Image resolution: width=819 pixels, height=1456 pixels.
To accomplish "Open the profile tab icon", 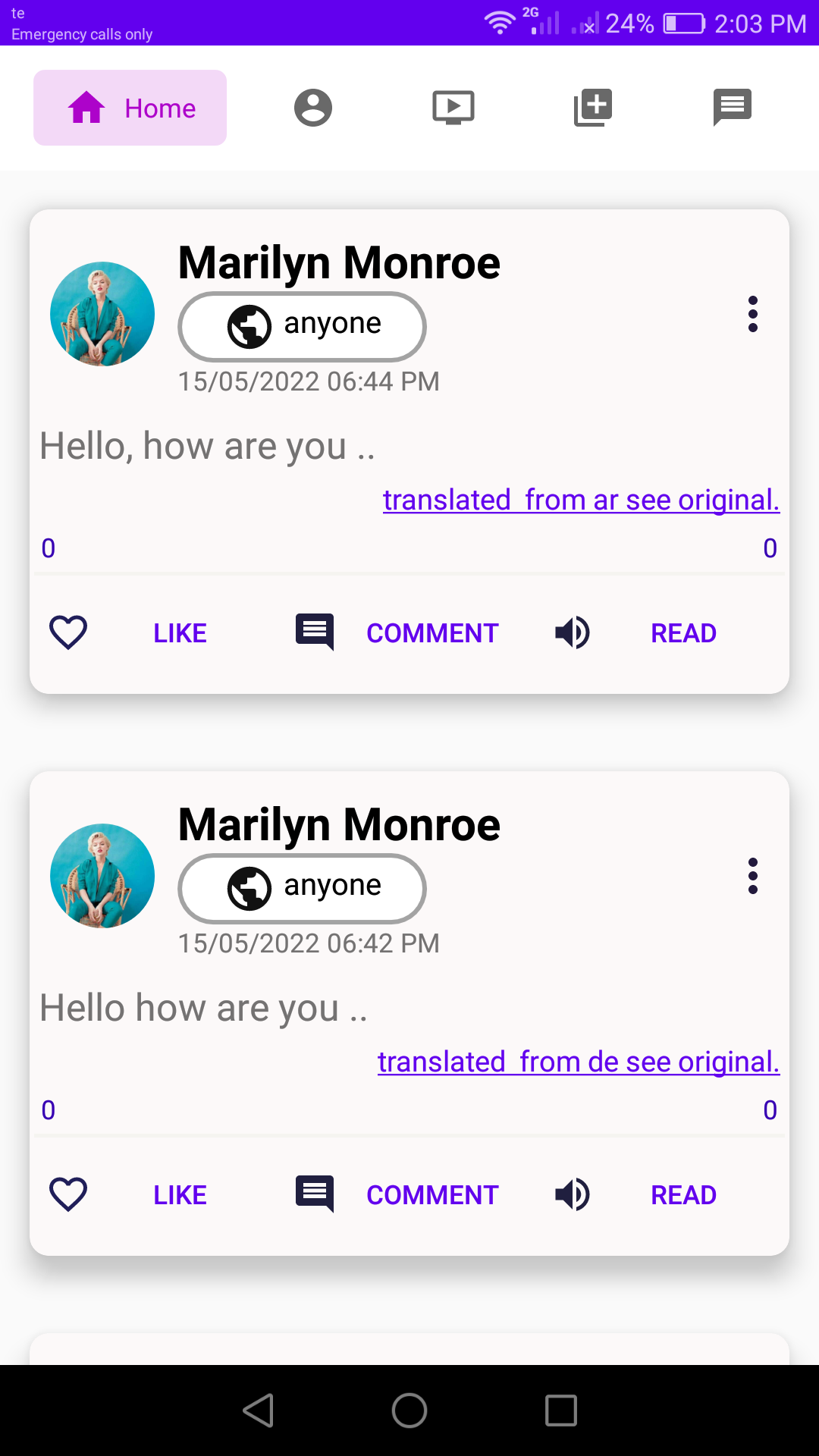I will click(313, 108).
